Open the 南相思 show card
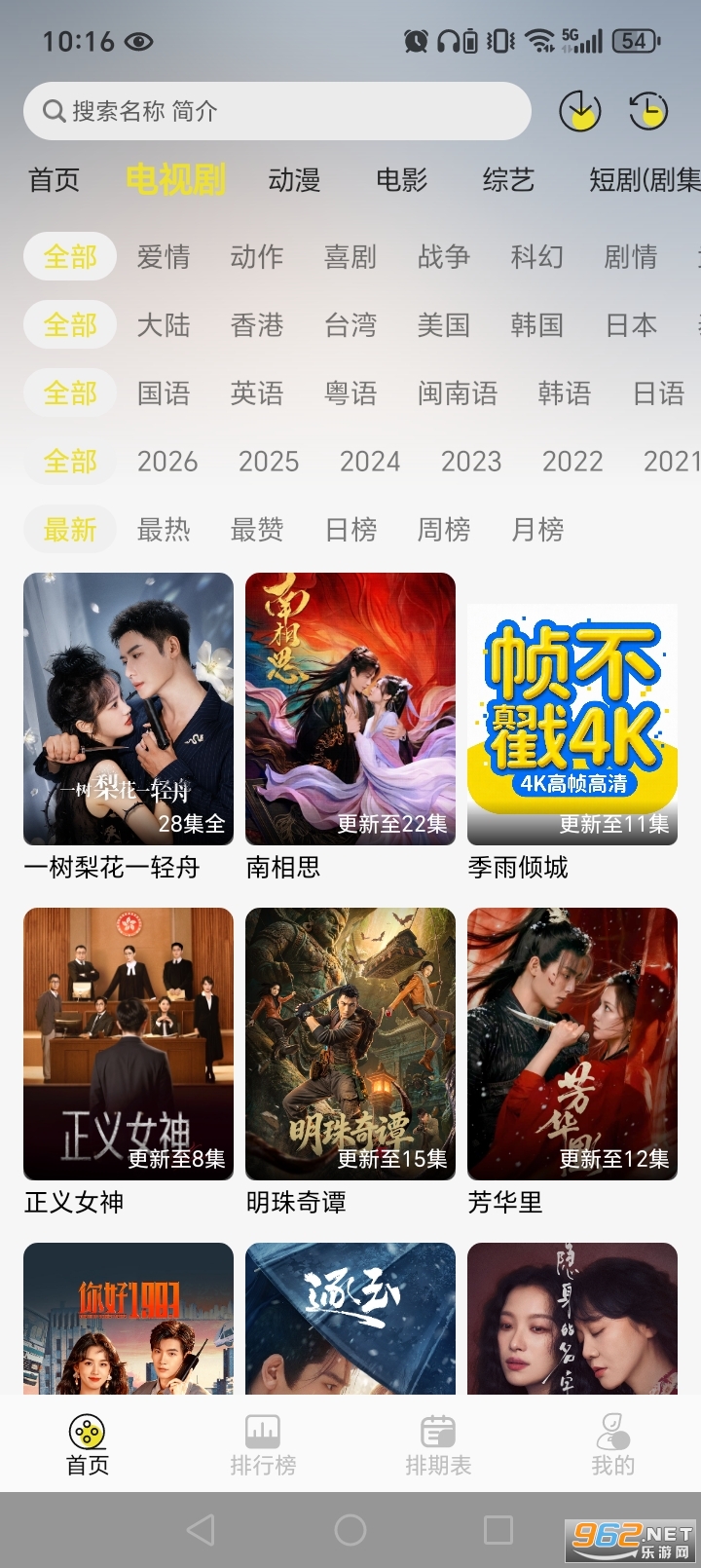The image size is (701, 1568). pyautogui.click(x=350, y=709)
